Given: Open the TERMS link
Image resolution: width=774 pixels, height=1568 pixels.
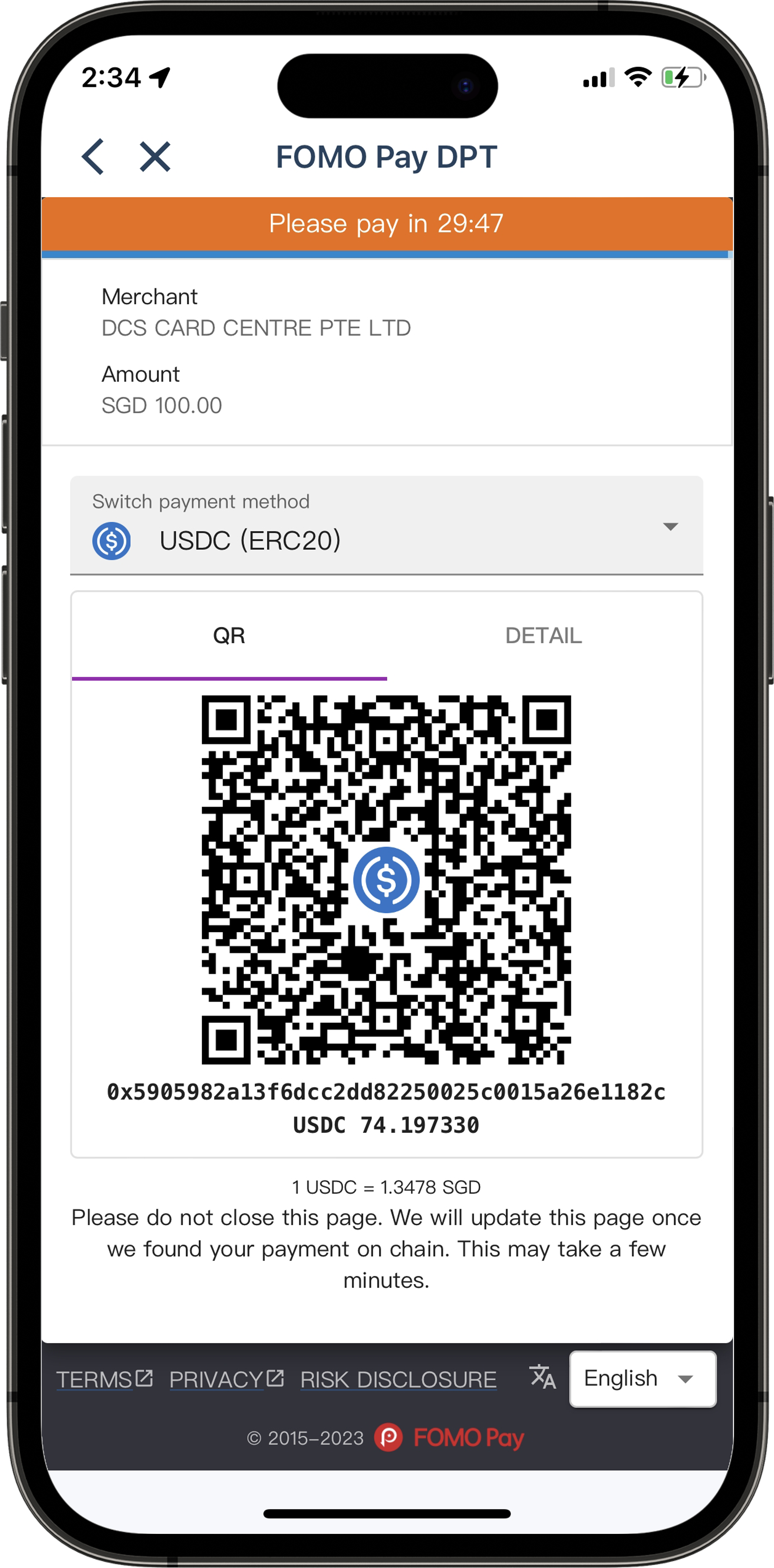Looking at the screenshot, I should pyautogui.click(x=104, y=1379).
